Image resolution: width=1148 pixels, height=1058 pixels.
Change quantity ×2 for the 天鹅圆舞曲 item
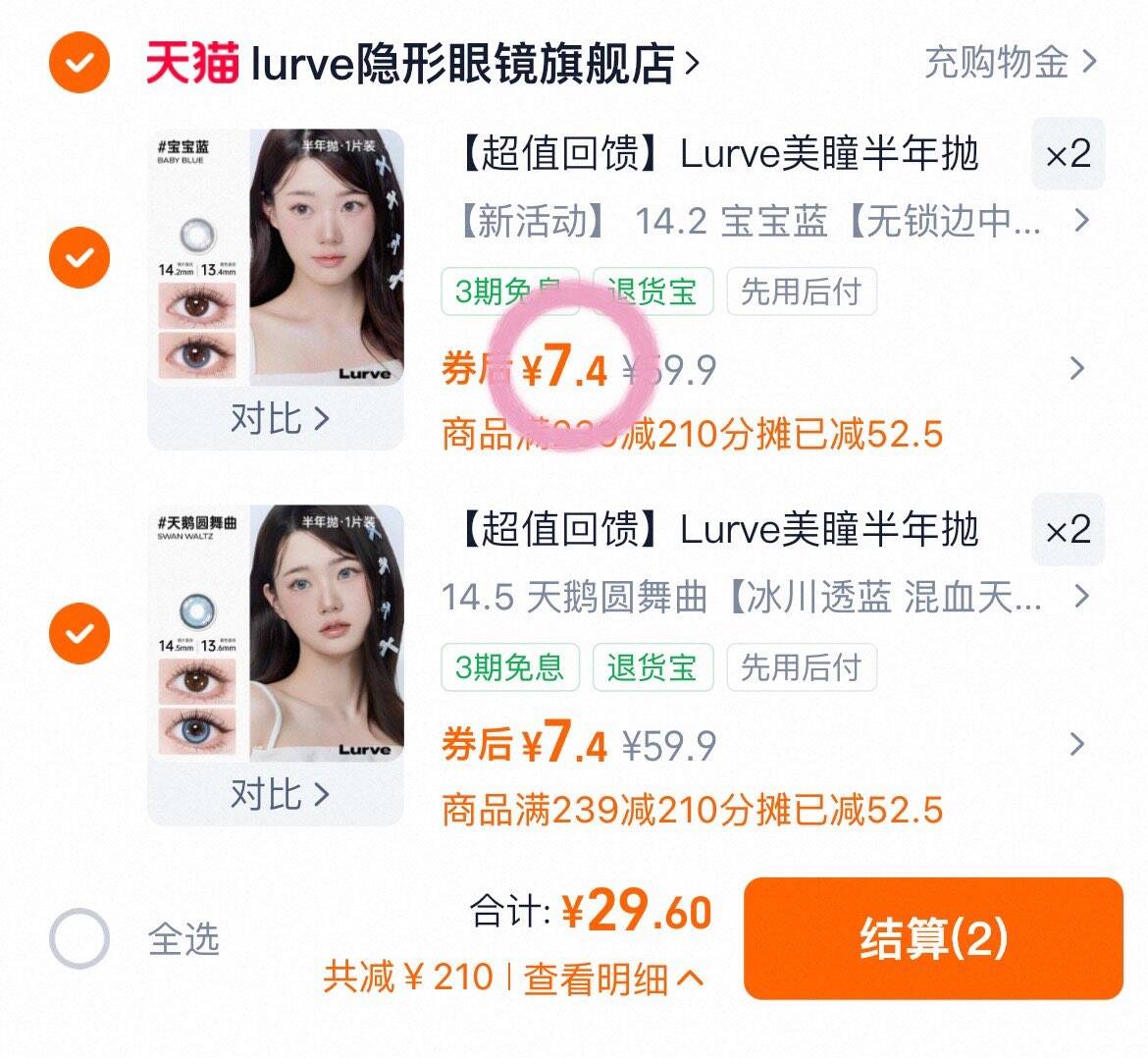(1068, 530)
